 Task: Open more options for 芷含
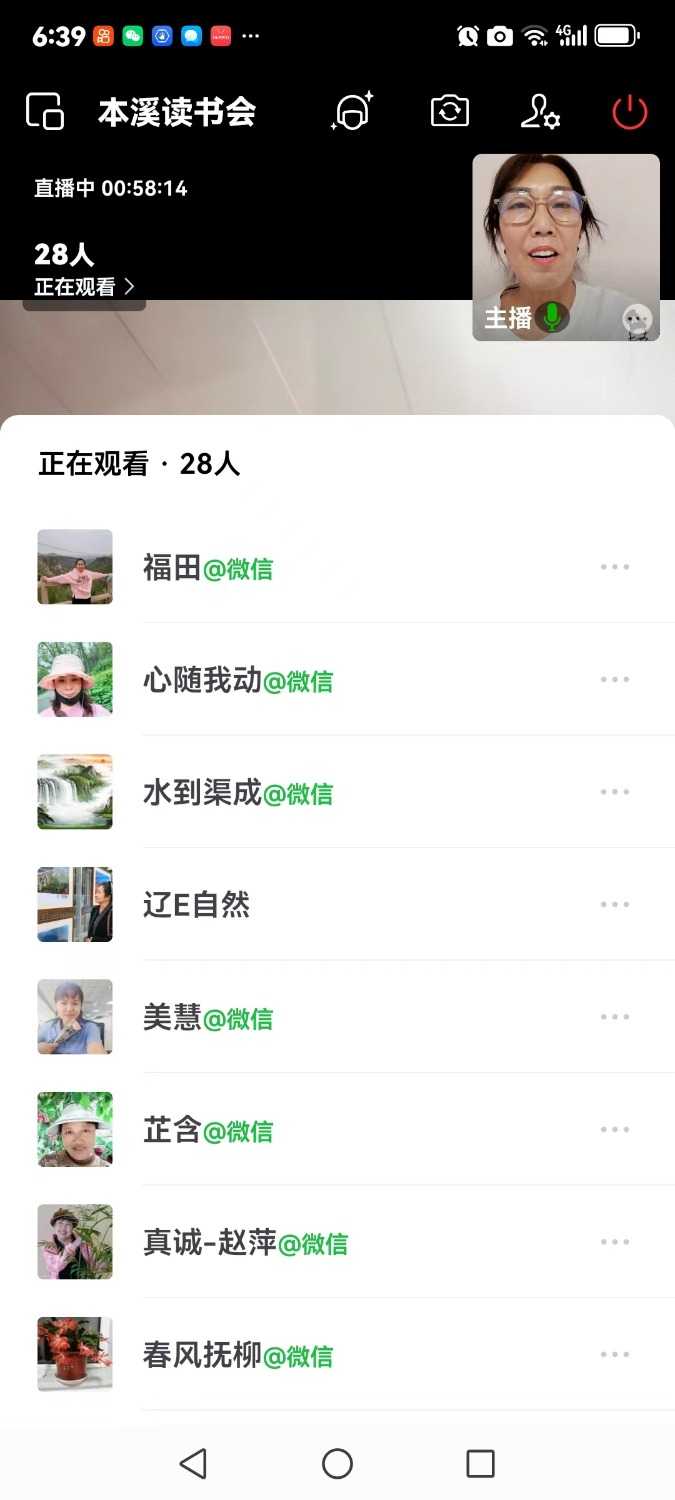(615, 1130)
